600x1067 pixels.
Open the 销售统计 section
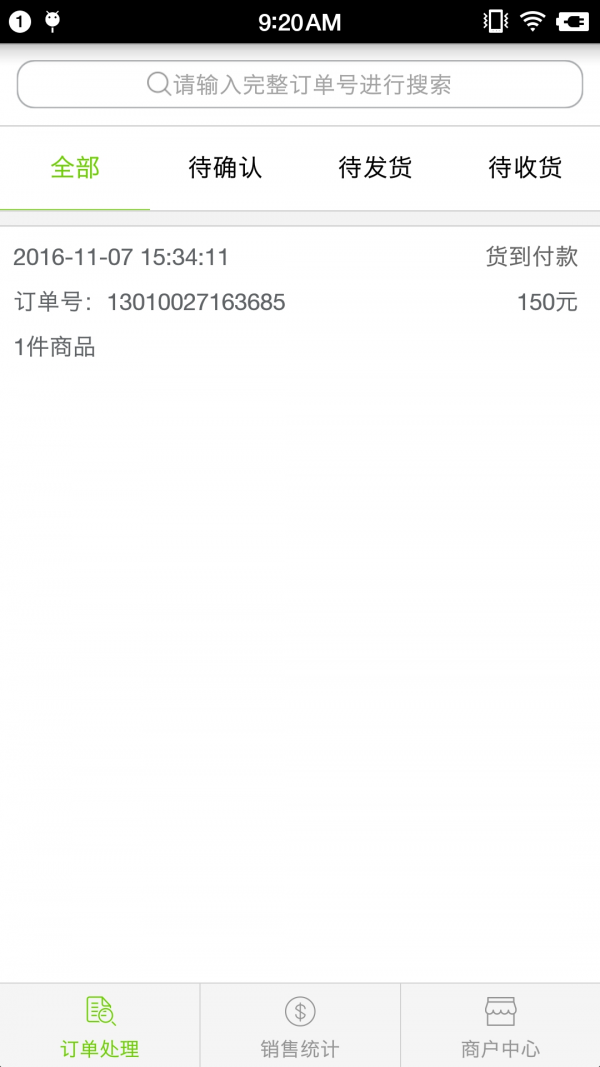[x=300, y=1026]
